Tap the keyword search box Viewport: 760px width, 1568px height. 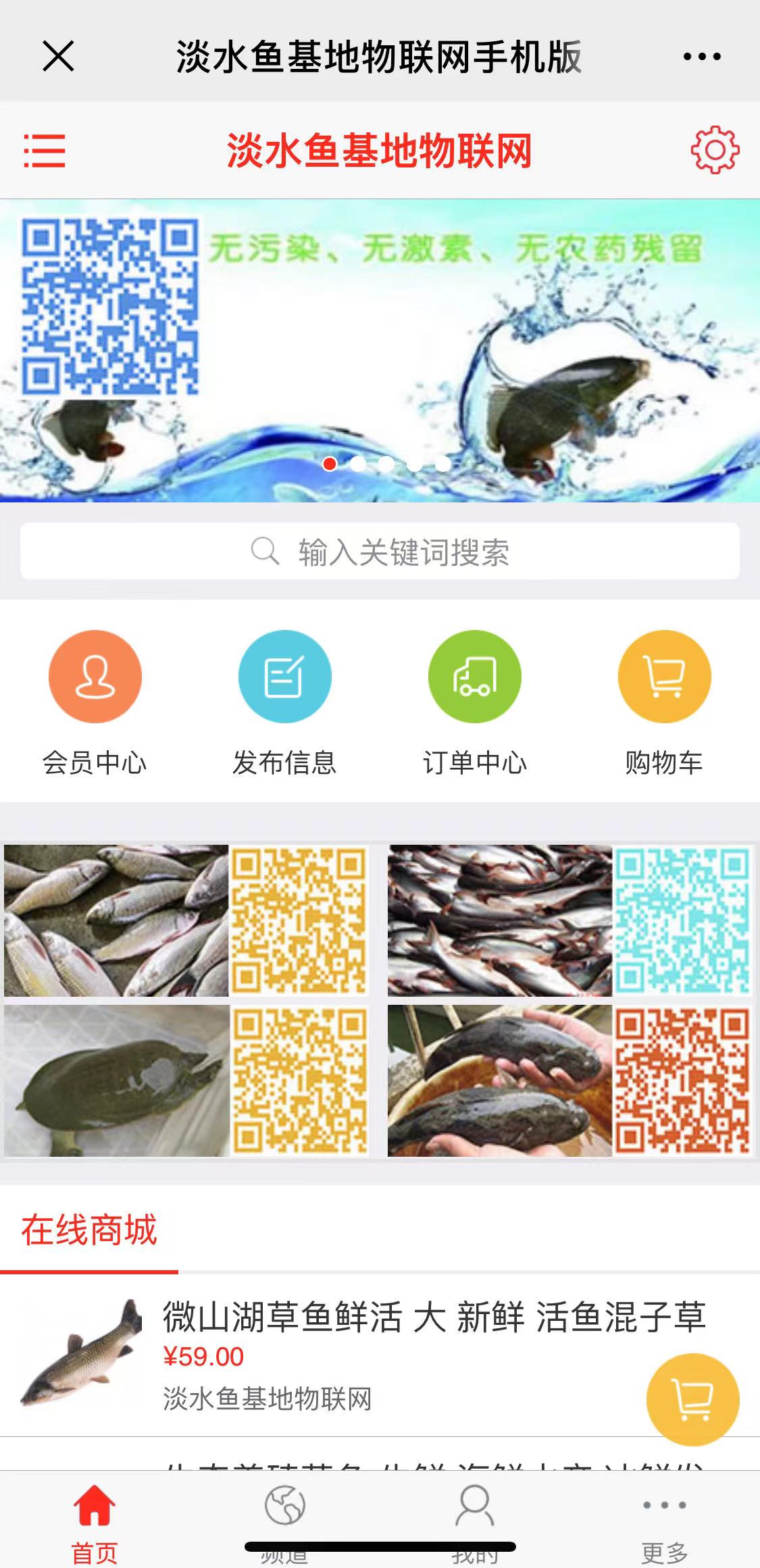click(x=380, y=551)
